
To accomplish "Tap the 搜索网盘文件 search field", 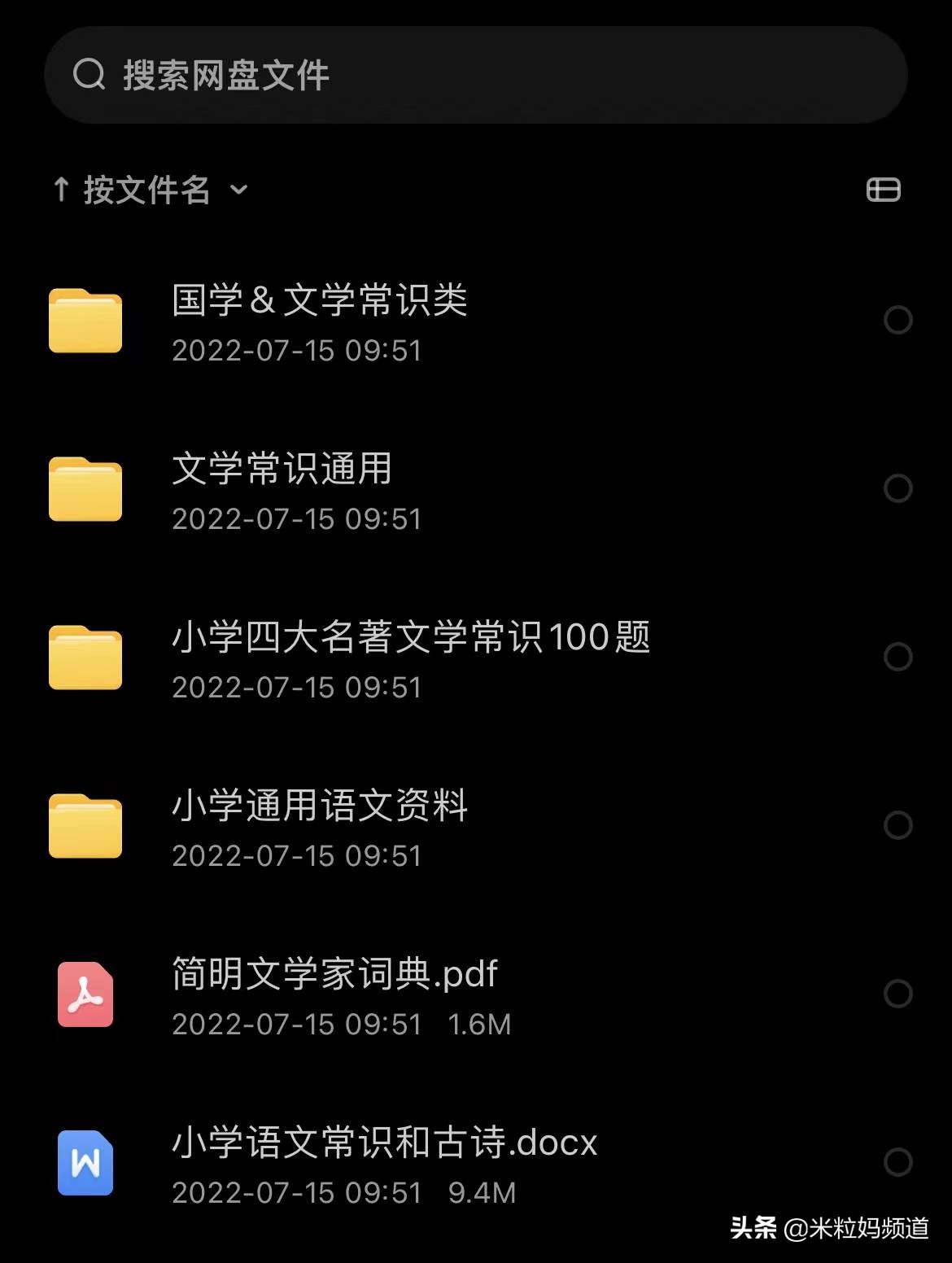I will tap(407, 74).
